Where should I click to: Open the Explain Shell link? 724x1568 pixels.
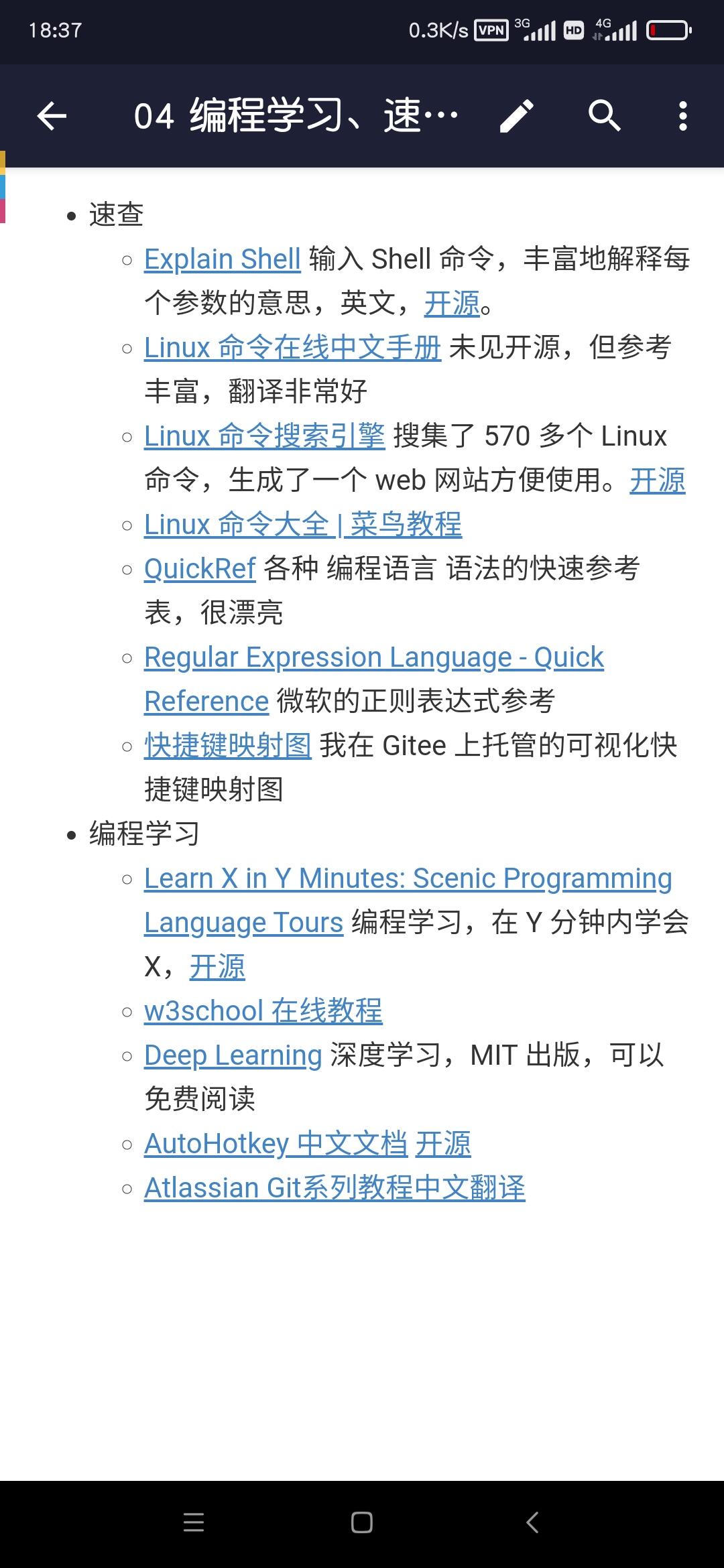[222, 259]
